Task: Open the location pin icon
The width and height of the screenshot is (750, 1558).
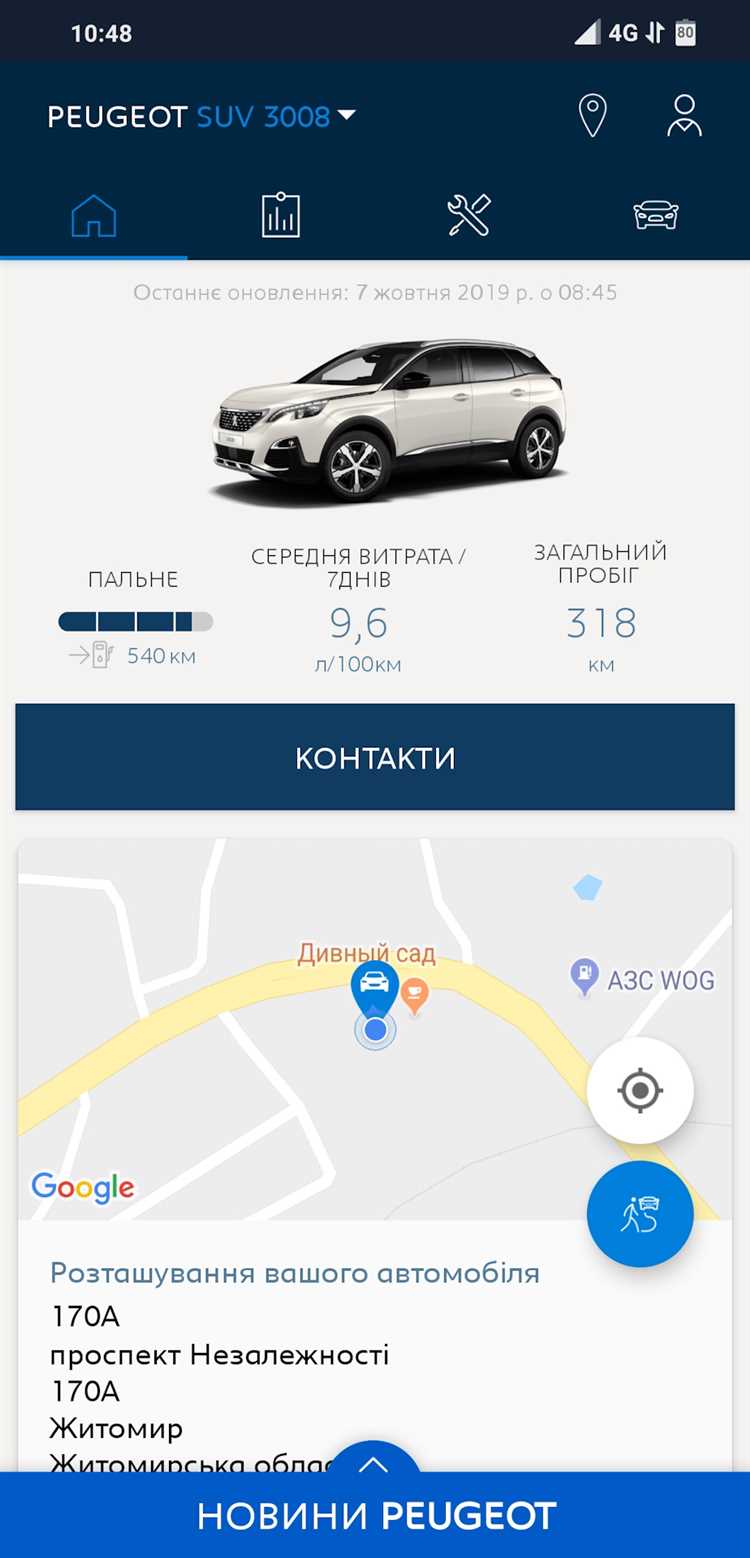Action: tap(593, 116)
